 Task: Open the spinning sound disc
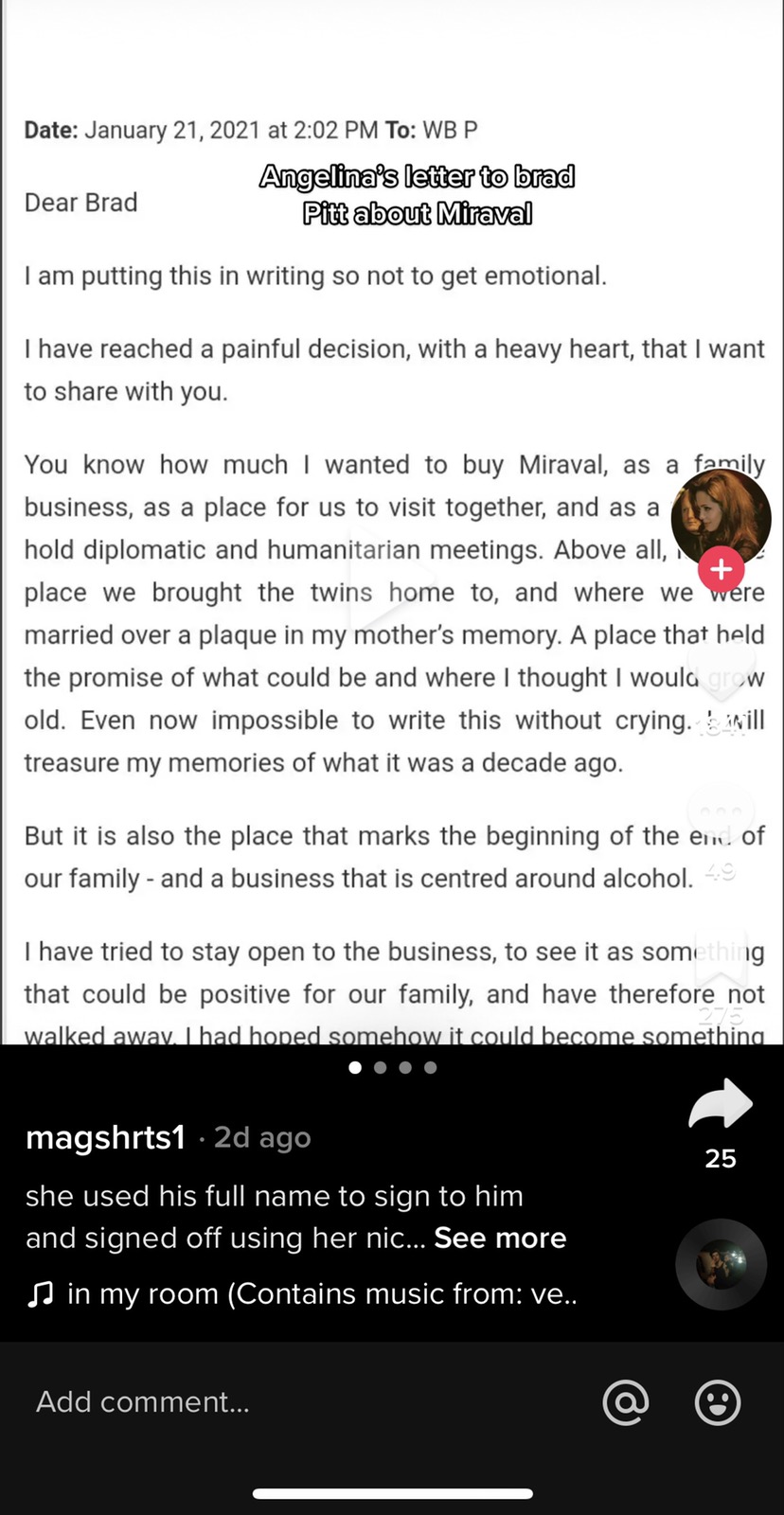pyautogui.click(x=721, y=1263)
